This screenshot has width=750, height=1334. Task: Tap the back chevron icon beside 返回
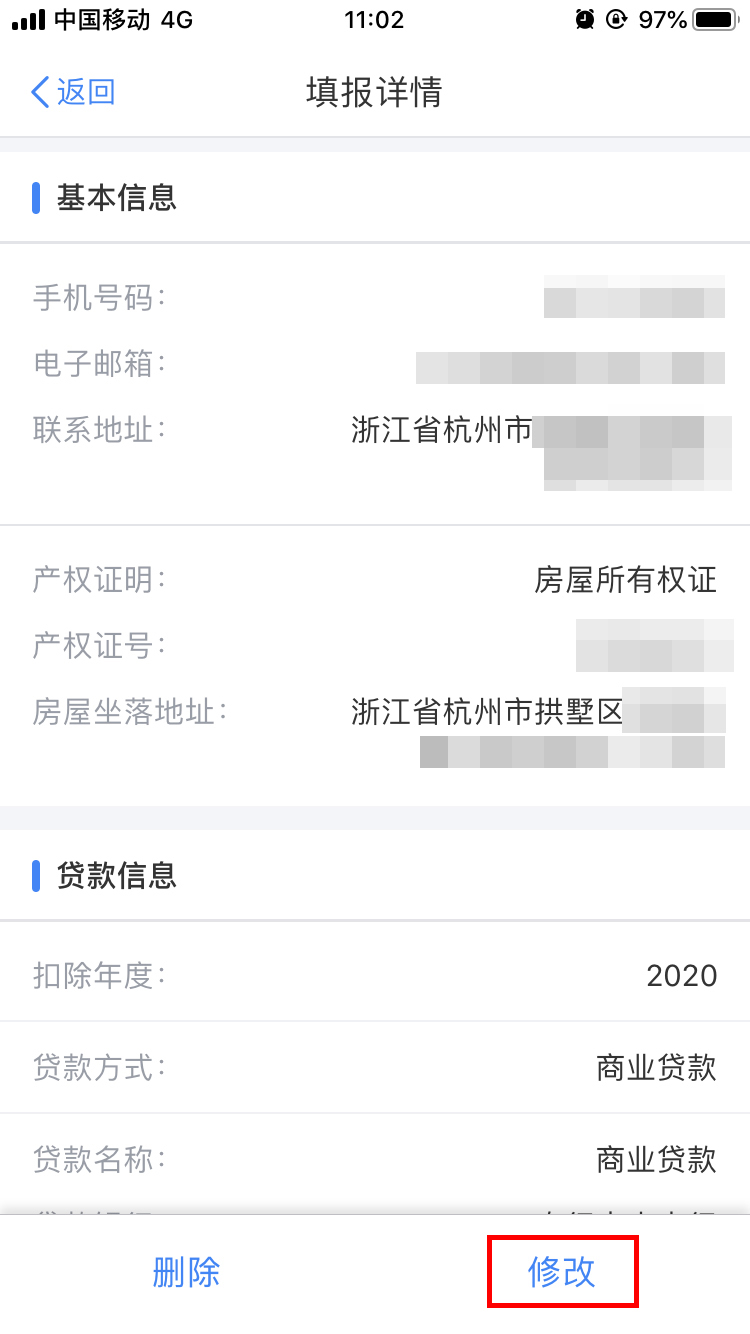tap(38, 92)
